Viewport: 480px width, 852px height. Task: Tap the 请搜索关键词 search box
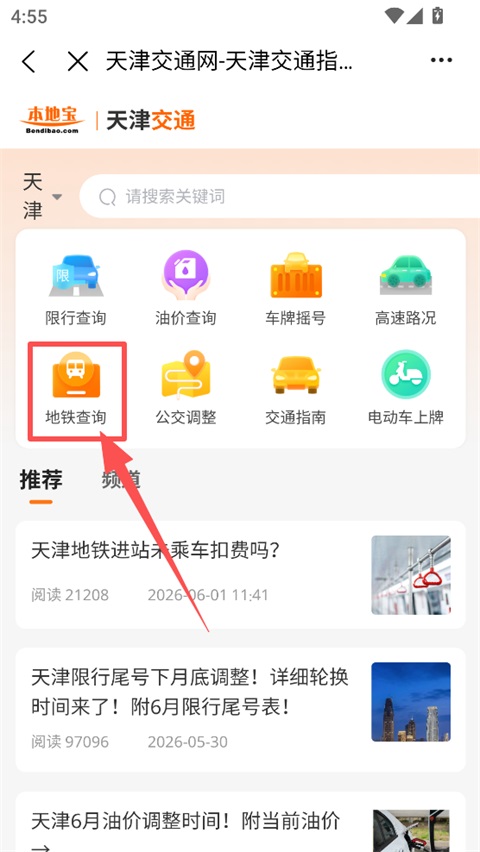(279, 196)
